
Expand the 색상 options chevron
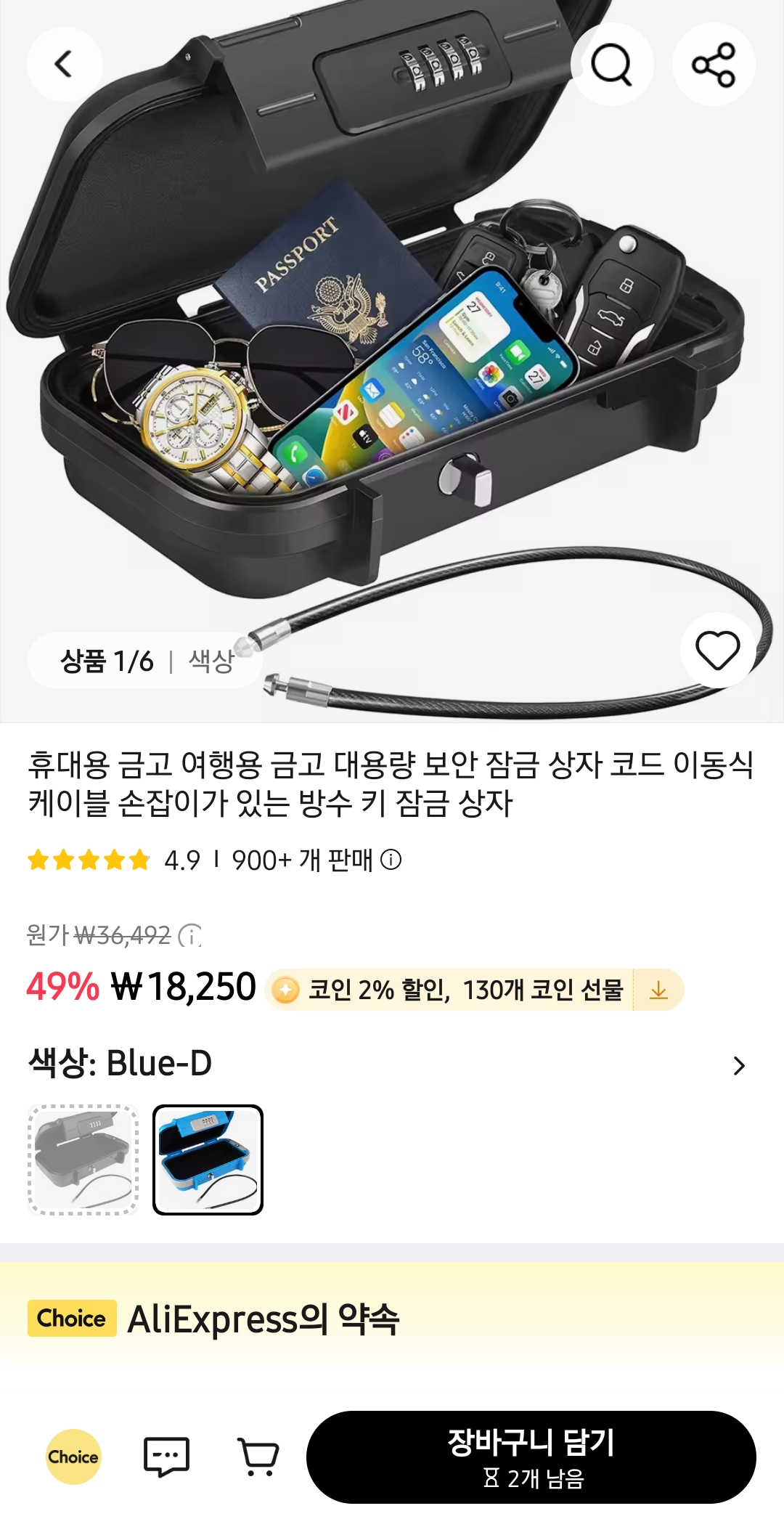tap(739, 1065)
